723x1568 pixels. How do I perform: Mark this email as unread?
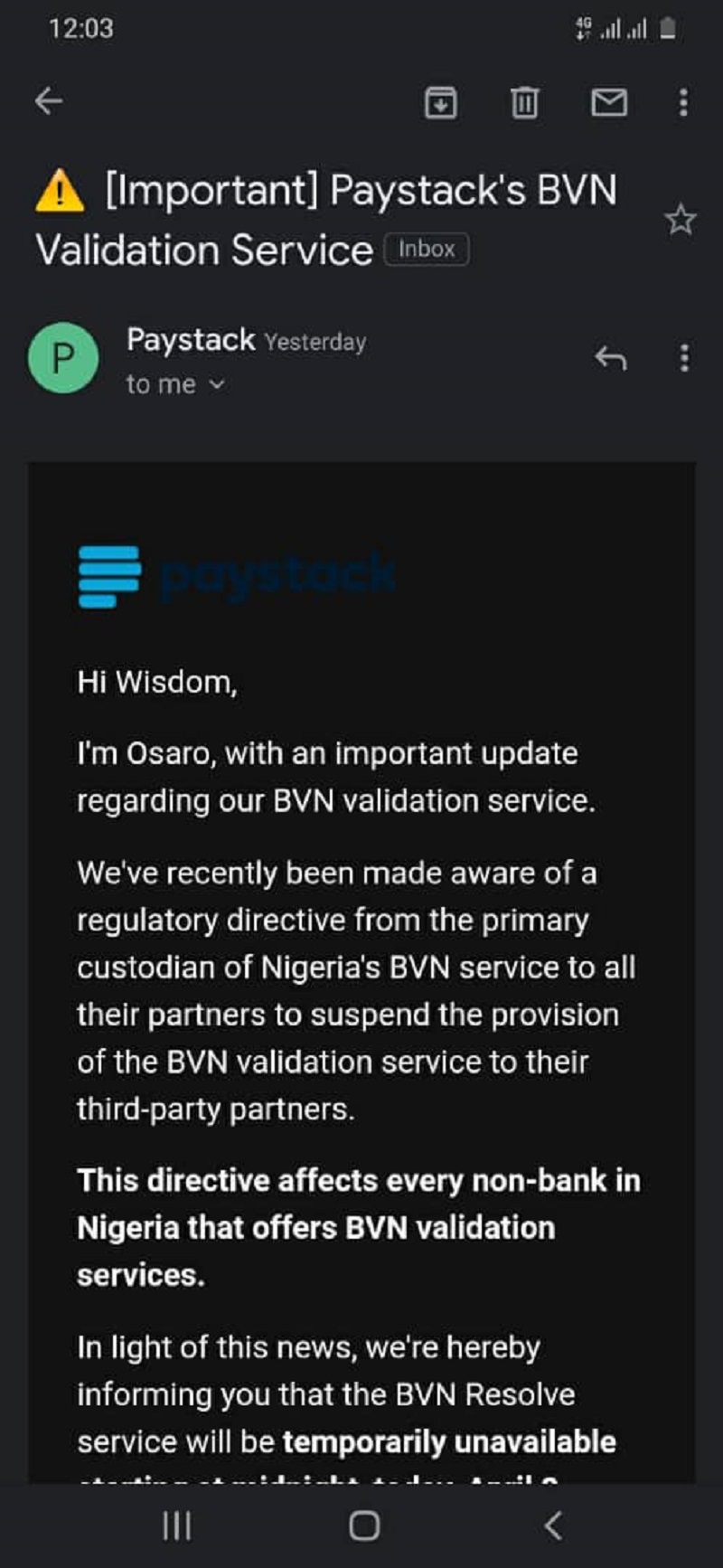[609, 102]
